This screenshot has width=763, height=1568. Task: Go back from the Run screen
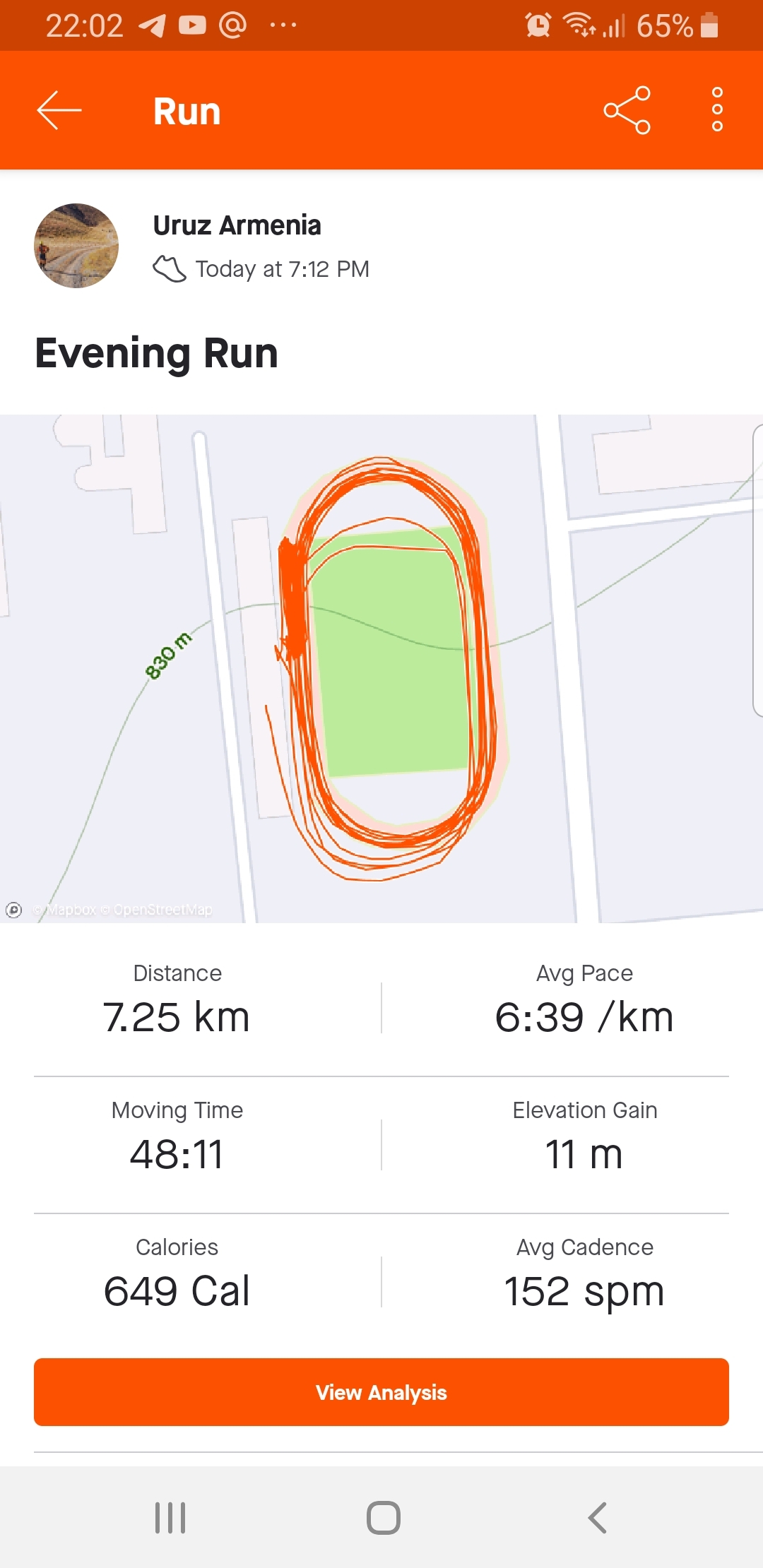(x=59, y=110)
